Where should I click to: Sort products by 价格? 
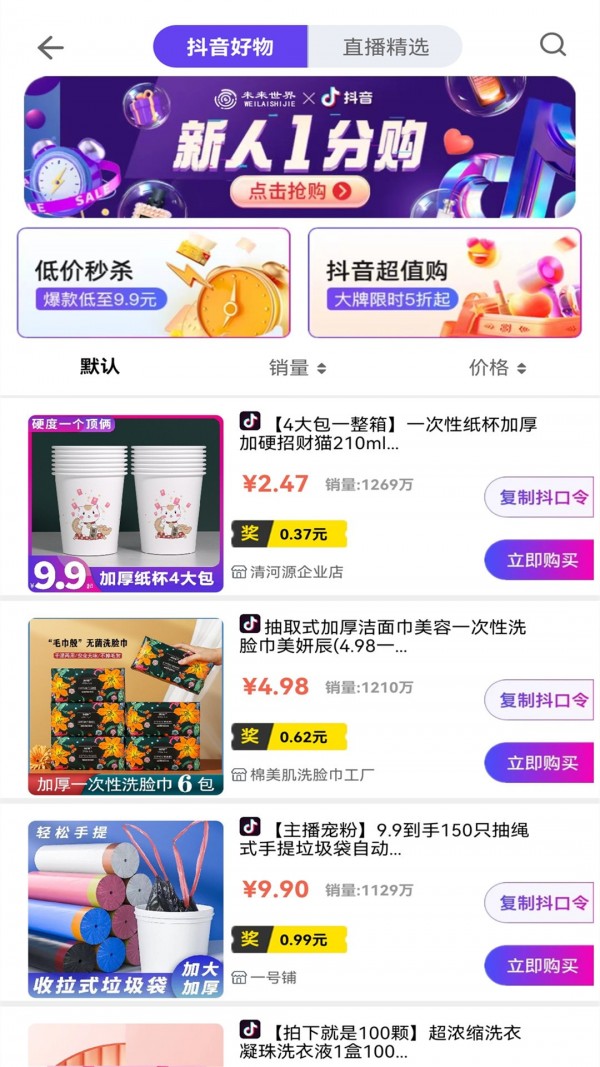pyautogui.click(x=497, y=368)
